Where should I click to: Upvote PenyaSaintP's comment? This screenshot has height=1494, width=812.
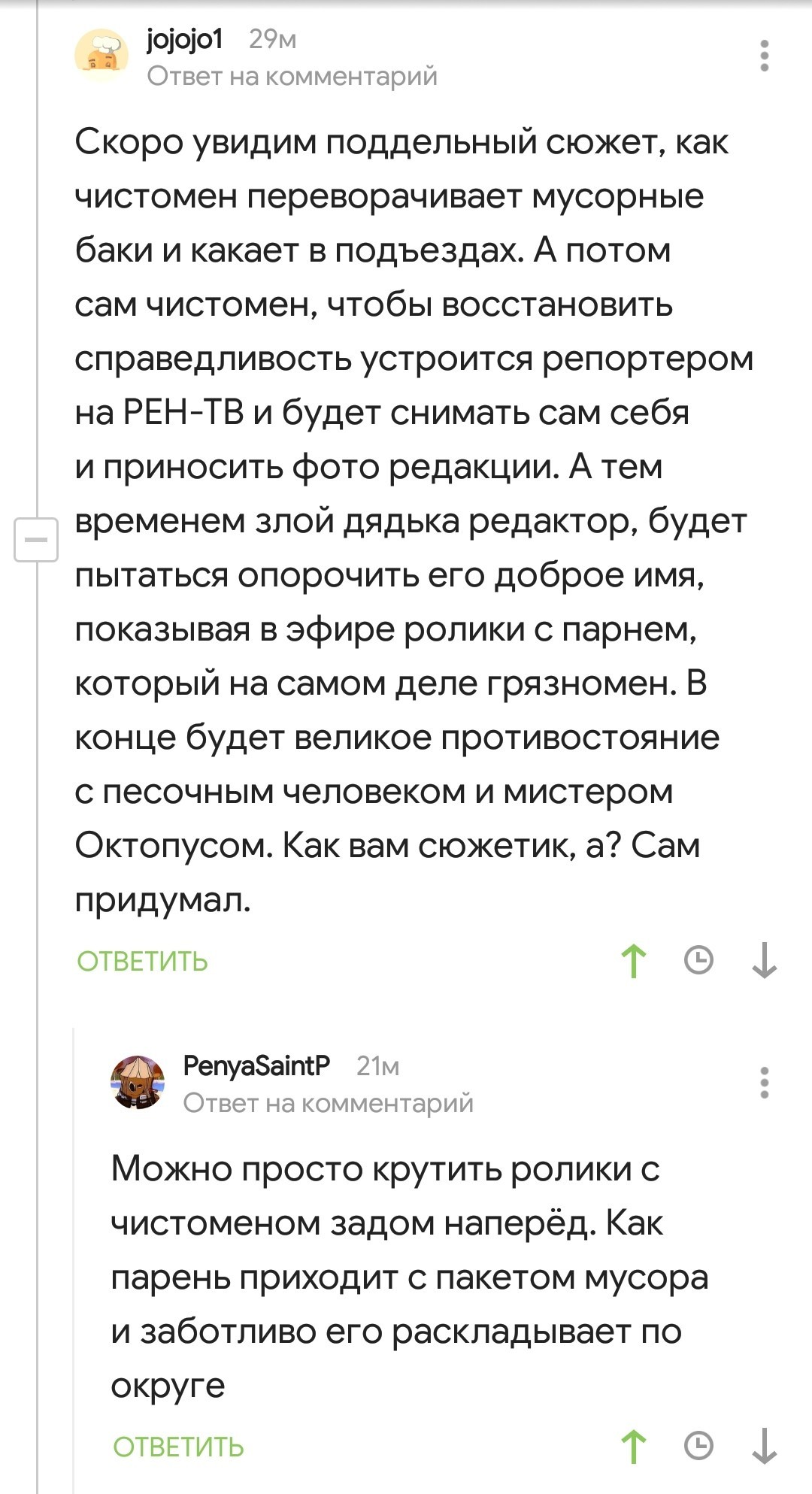[634, 1446]
